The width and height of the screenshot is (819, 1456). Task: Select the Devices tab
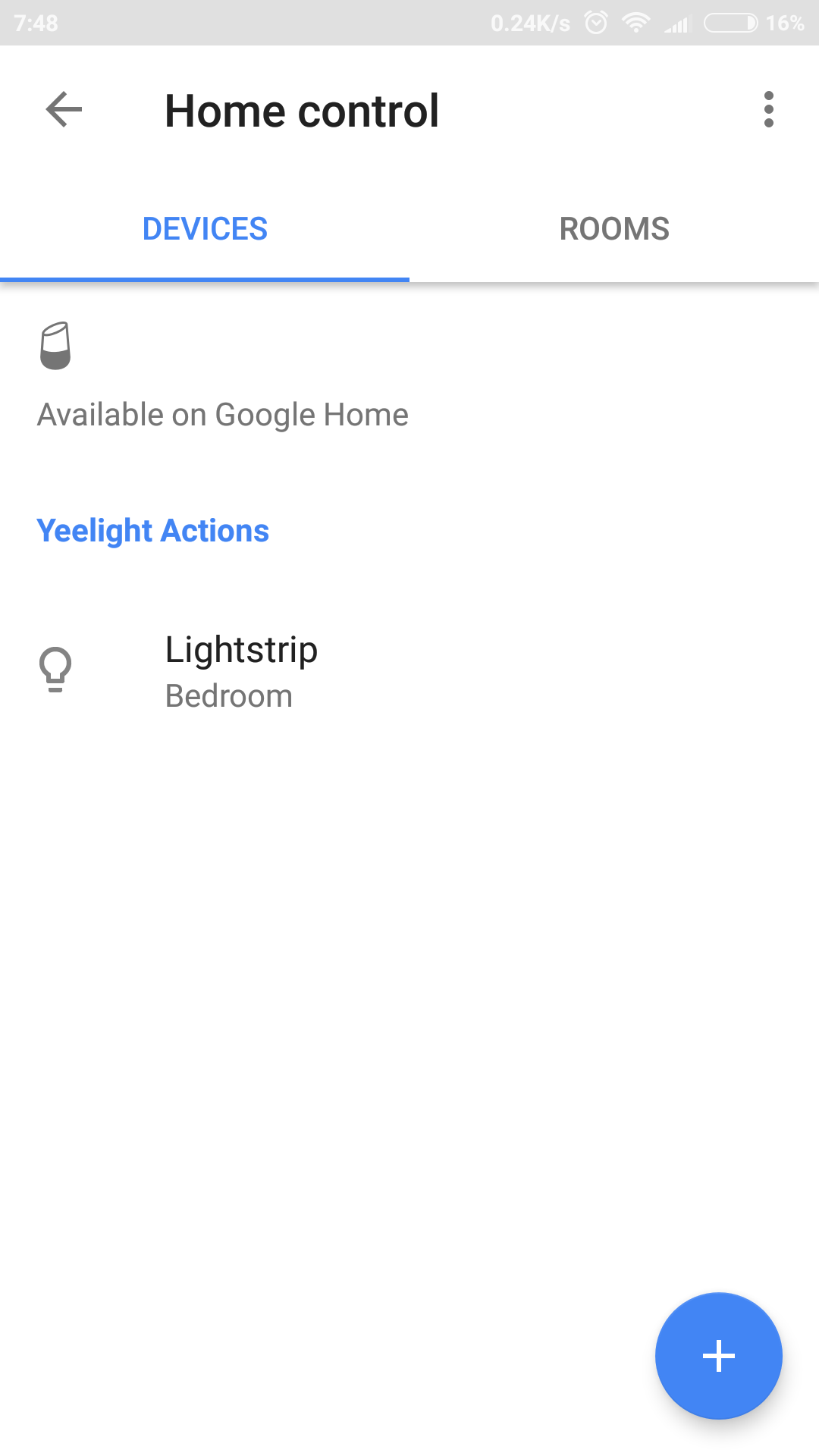205,229
